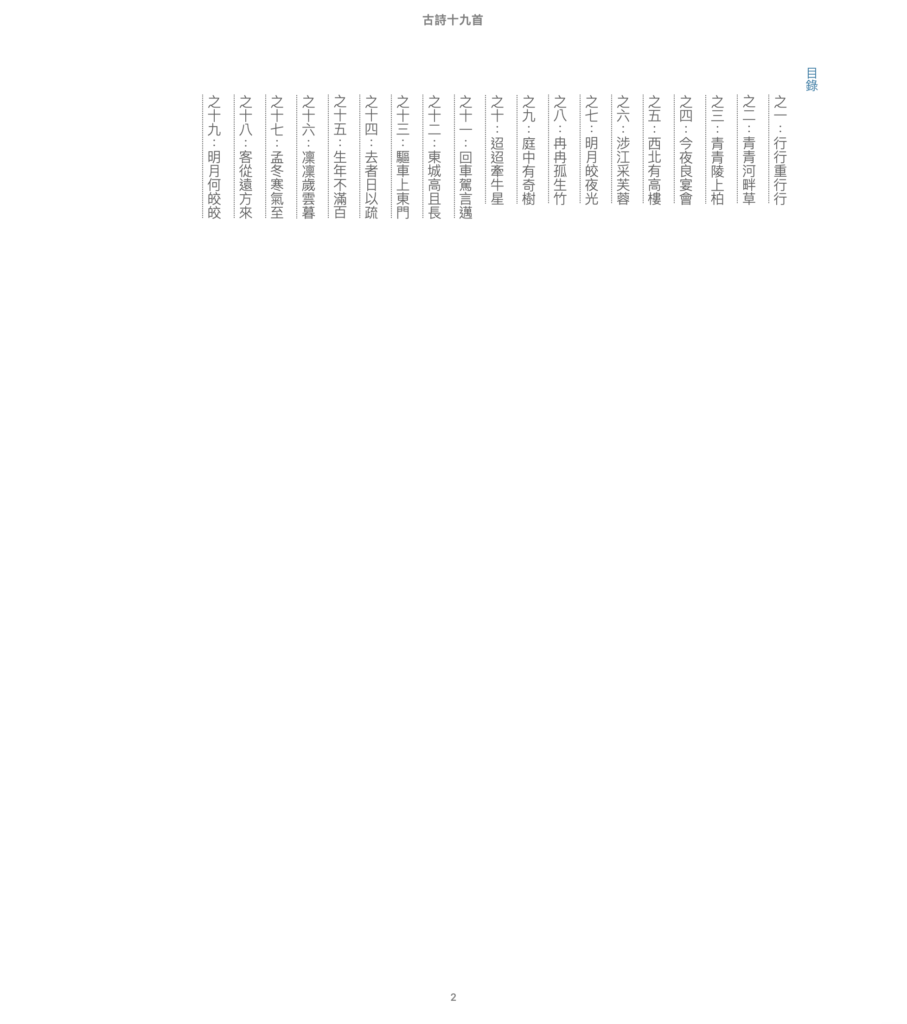Image resolution: width=907 pixels, height=1024 pixels.
Task: Select 之十八：客從遠方來
Action: point(245,157)
